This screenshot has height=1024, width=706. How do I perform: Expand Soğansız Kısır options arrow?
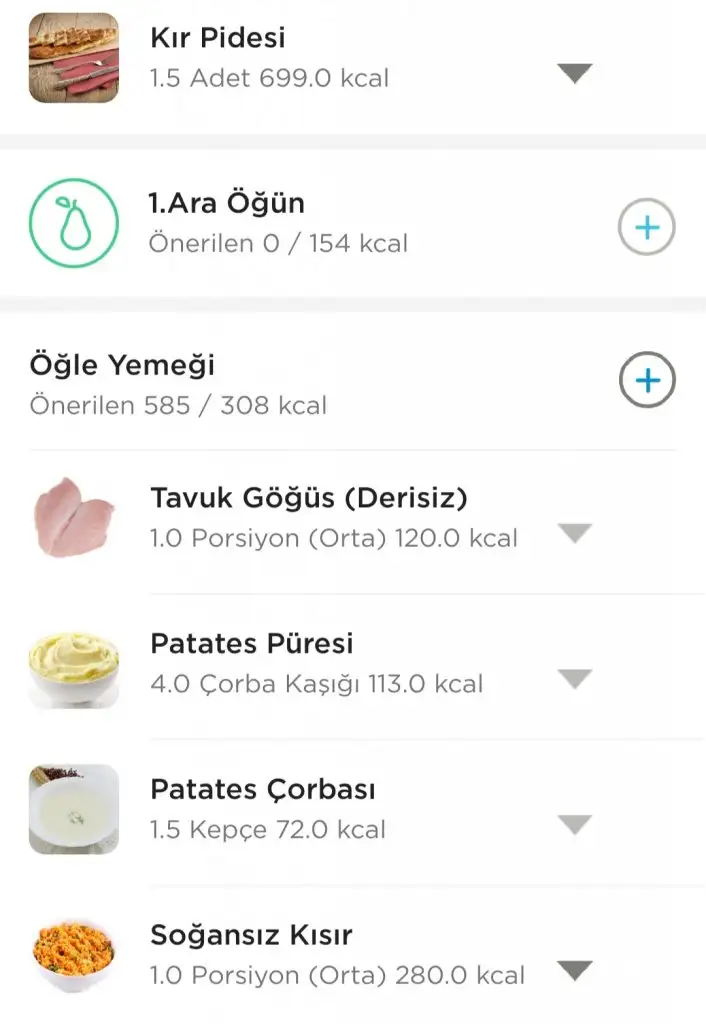click(575, 971)
